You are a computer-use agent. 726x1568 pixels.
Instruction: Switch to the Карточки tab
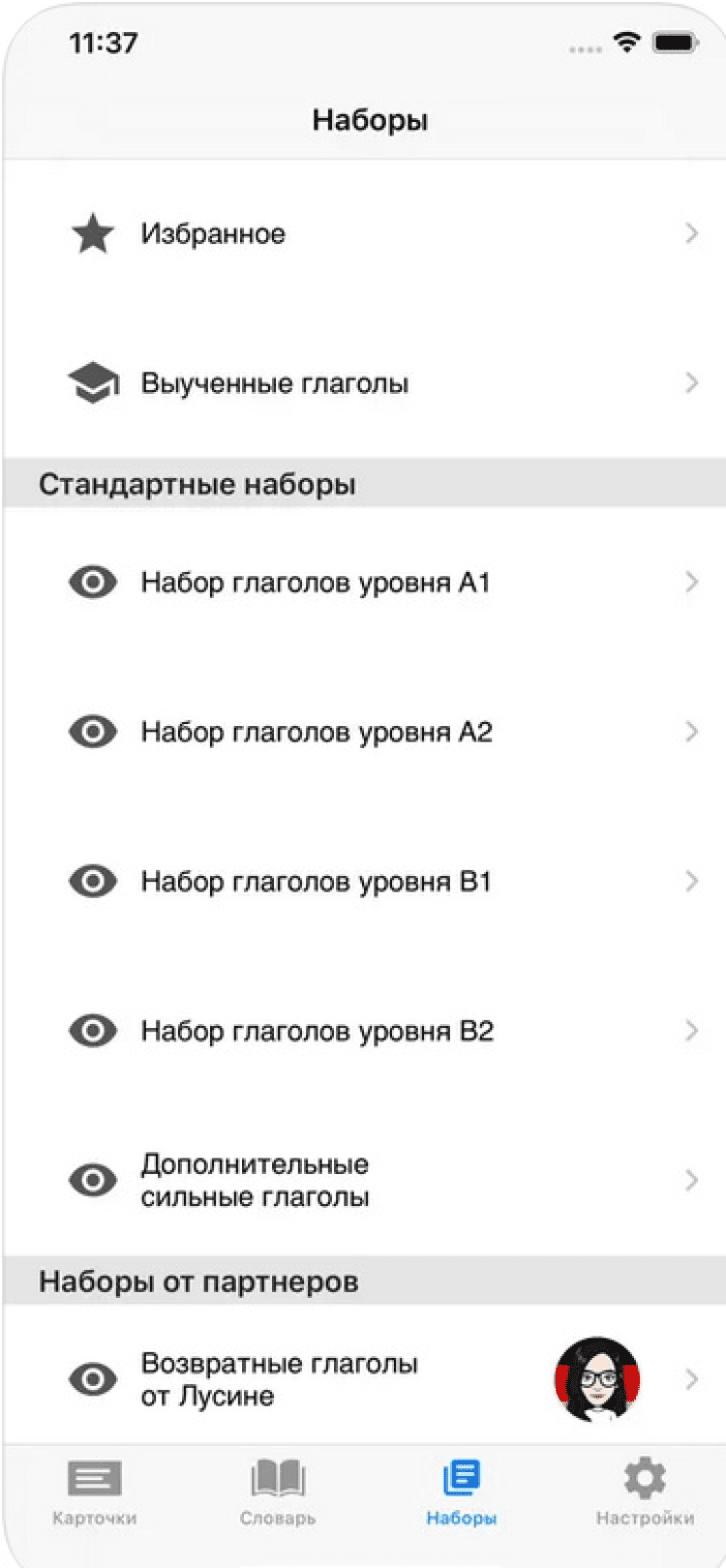tap(94, 1492)
